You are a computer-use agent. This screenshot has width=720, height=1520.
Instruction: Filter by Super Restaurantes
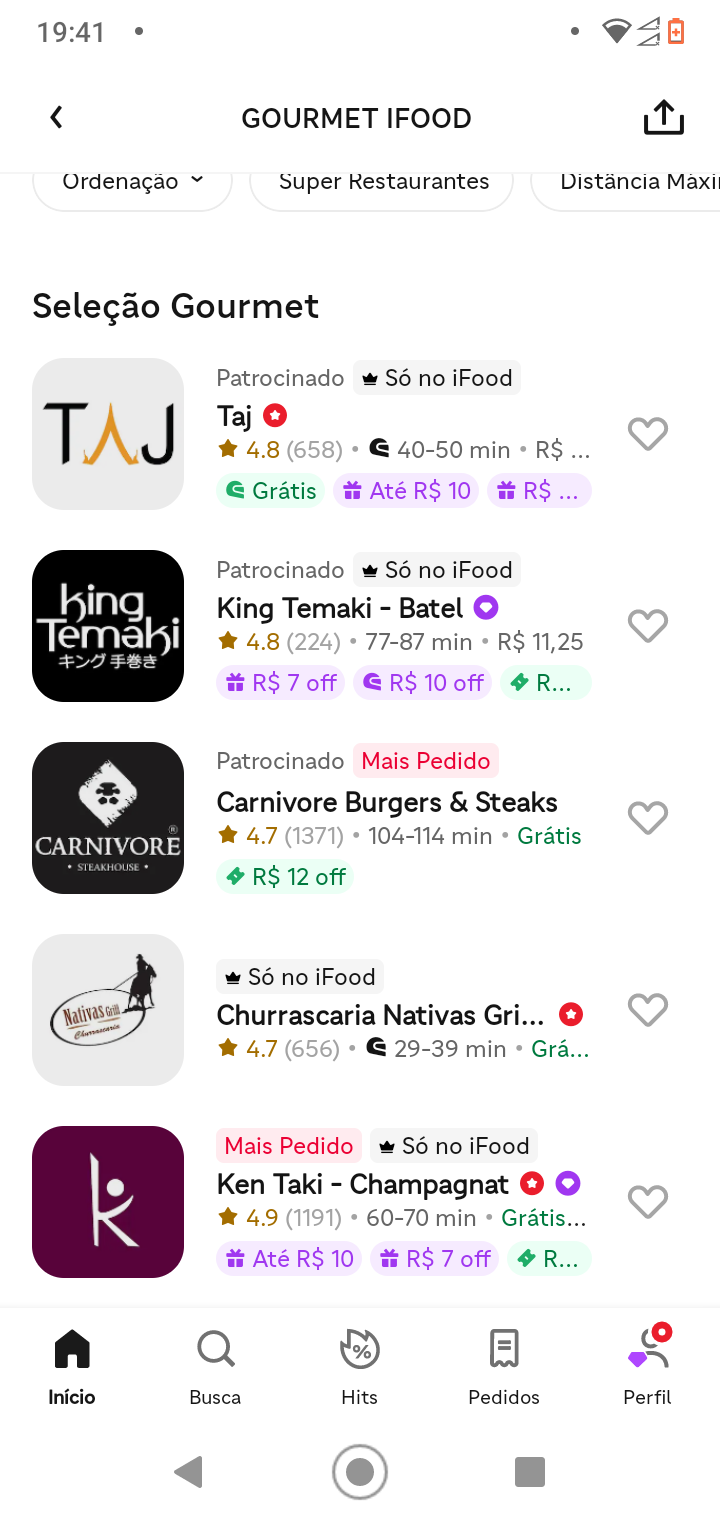382,183
